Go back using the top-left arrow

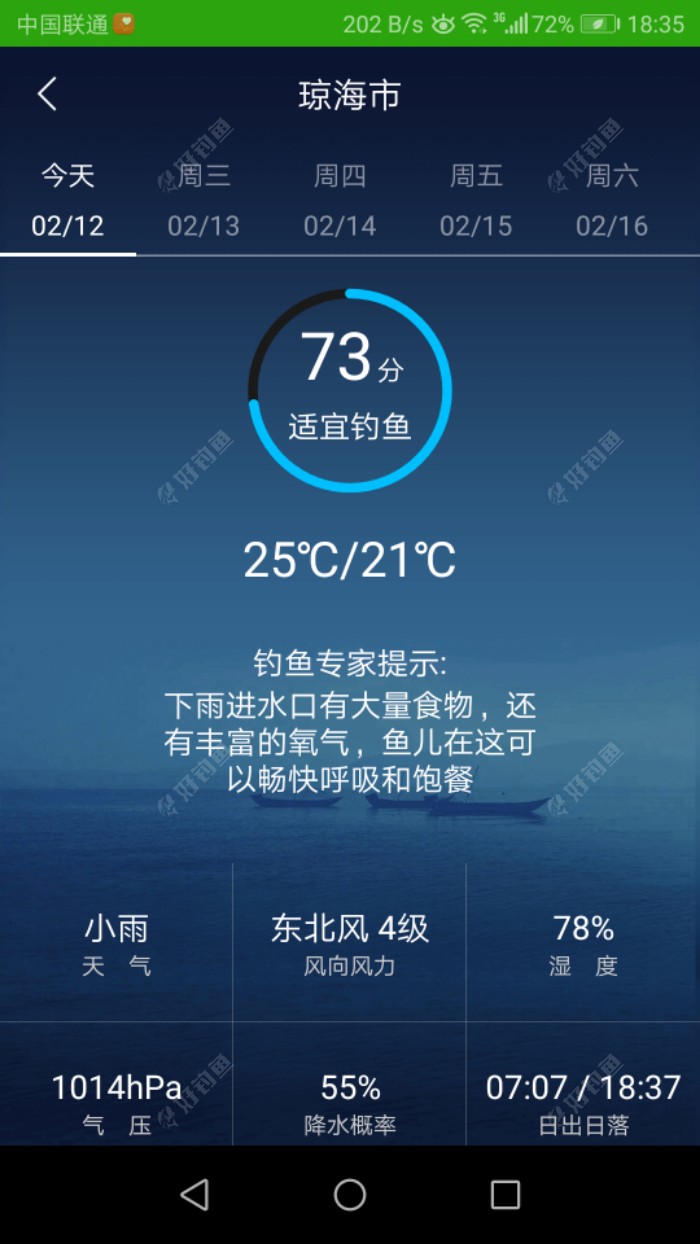[47, 95]
